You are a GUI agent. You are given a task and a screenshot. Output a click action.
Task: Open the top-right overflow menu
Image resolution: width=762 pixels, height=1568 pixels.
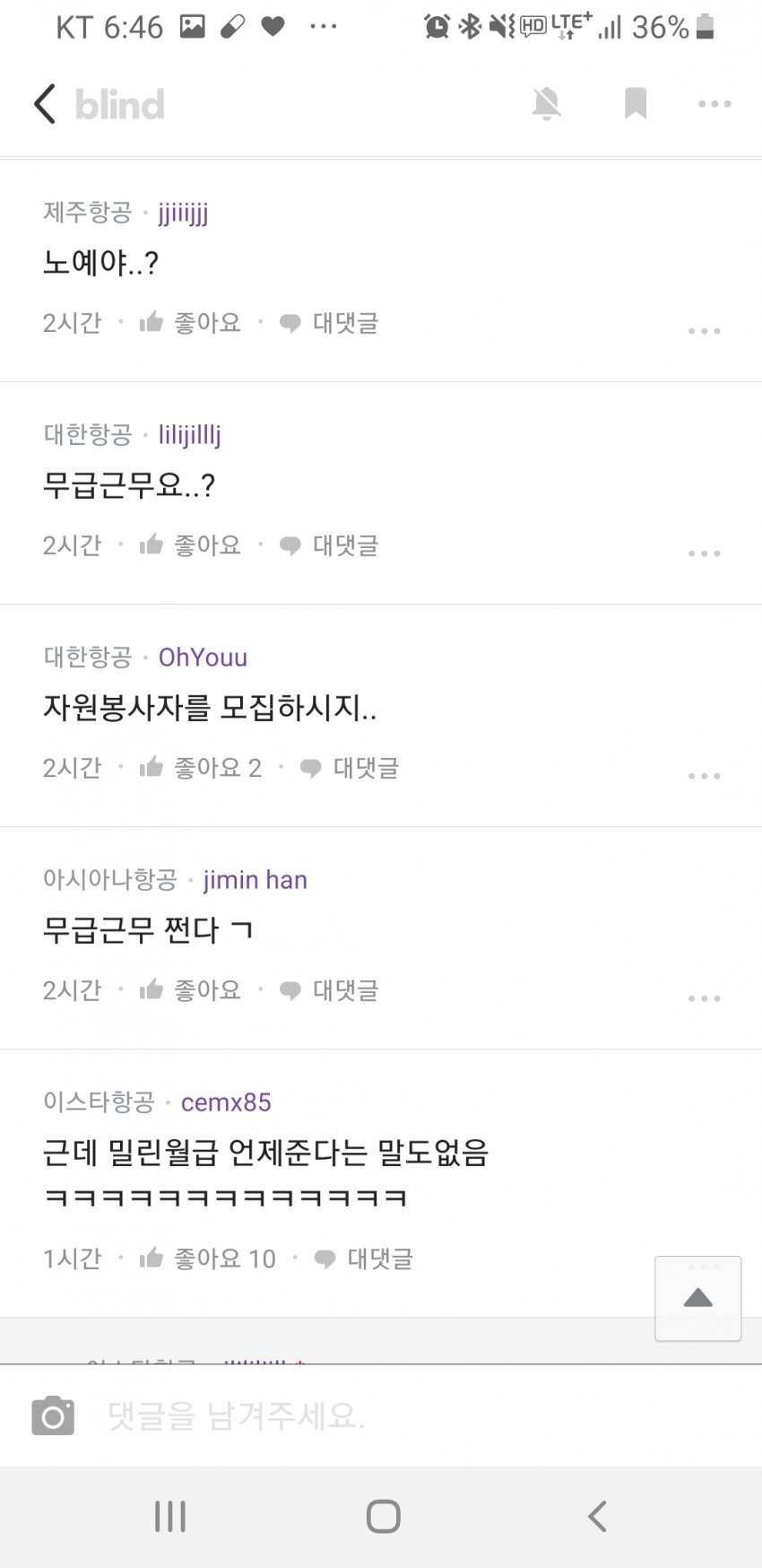pos(714,104)
